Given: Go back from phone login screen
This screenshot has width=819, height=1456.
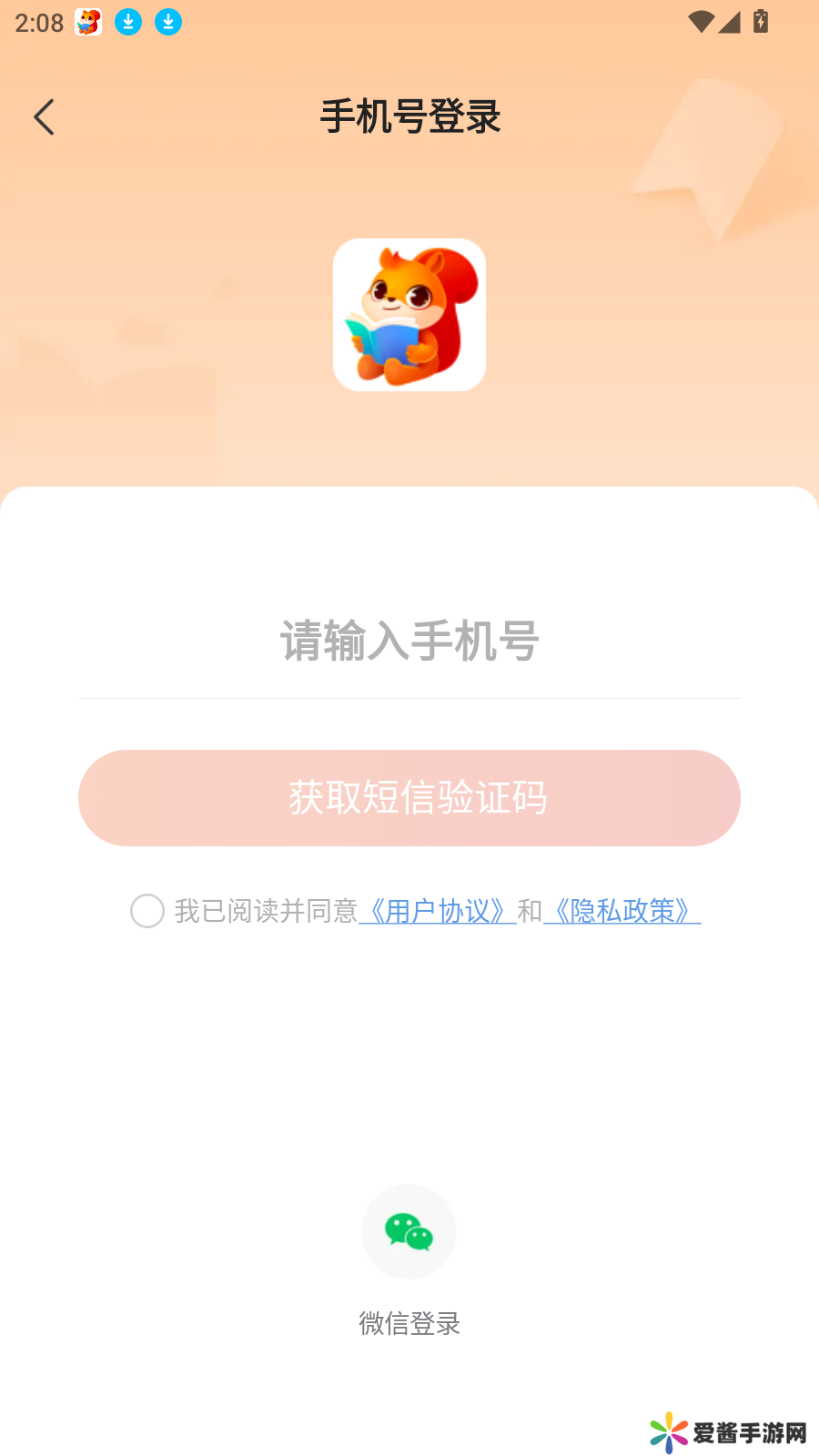Looking at the screenshot, I should (44, 117).
